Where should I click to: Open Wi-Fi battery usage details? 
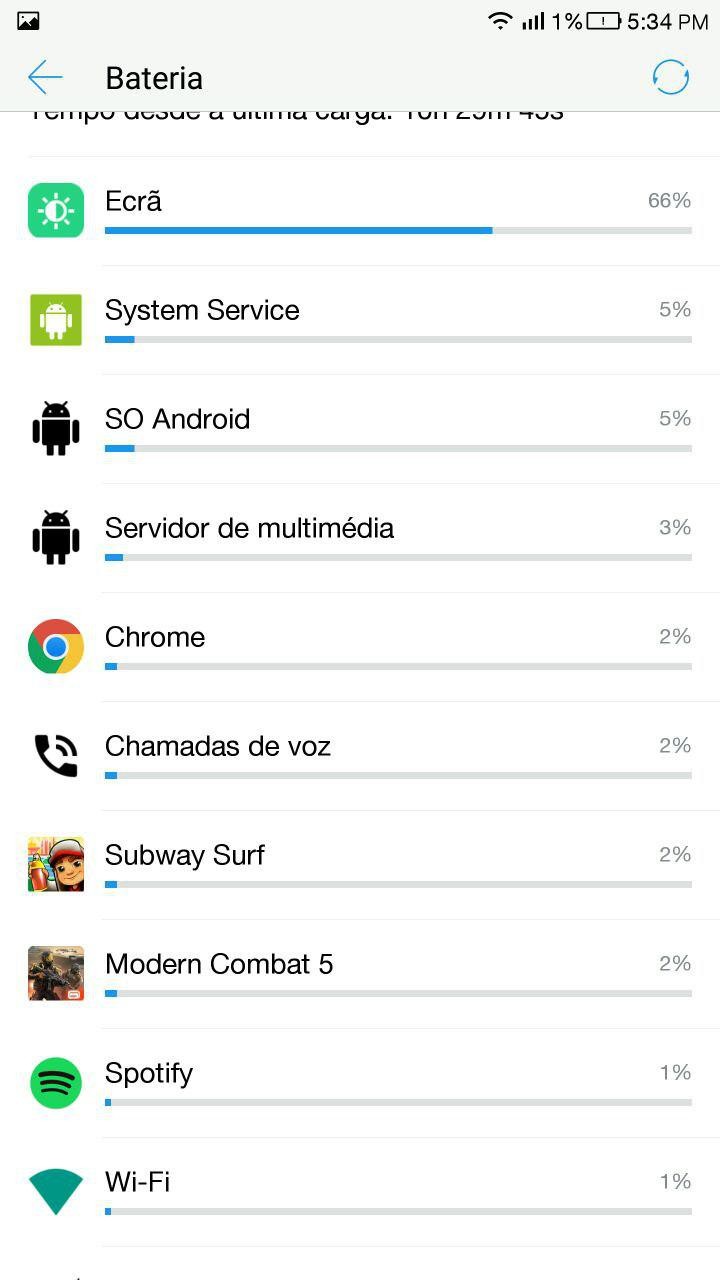(360, 1192)
